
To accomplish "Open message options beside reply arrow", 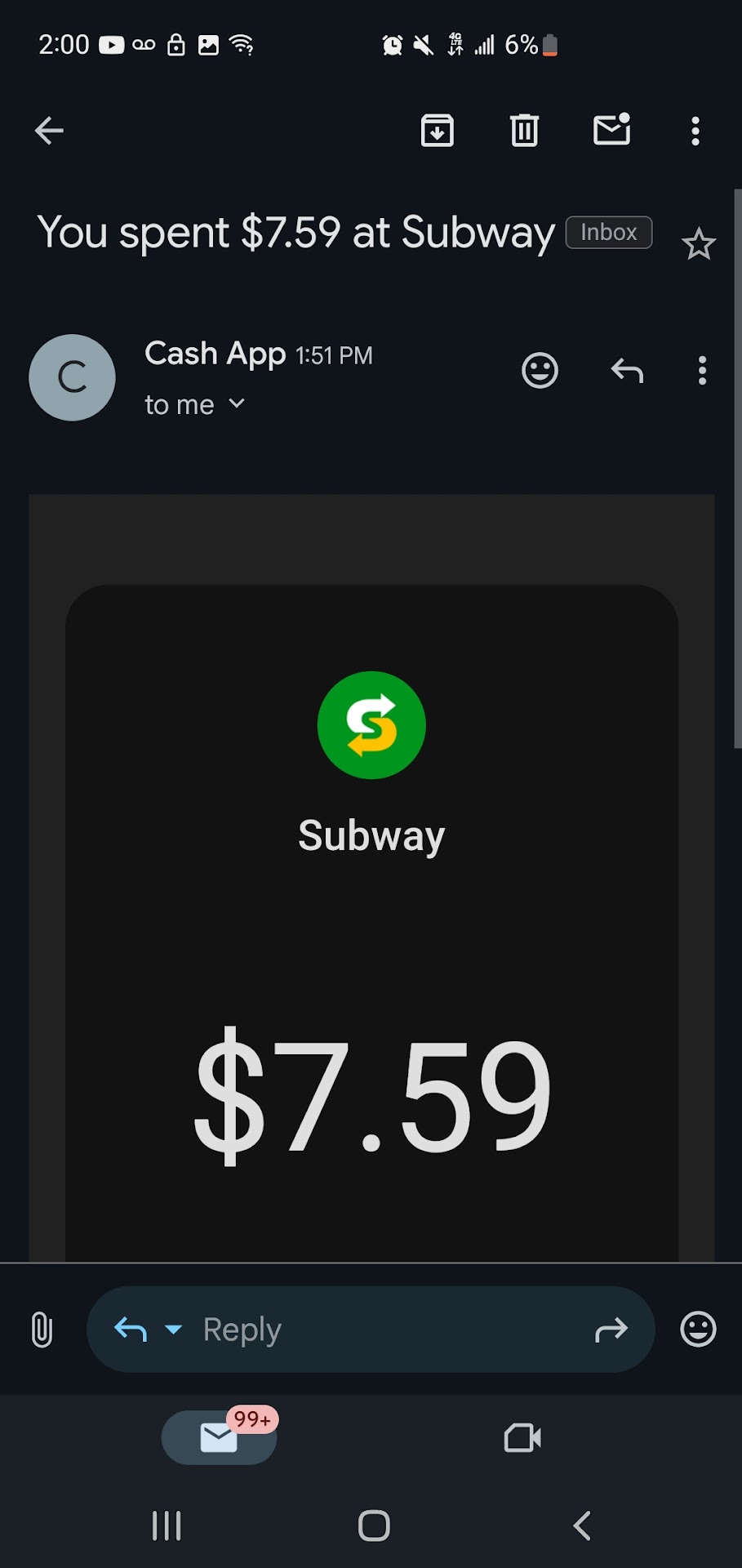I will [702, 371].
